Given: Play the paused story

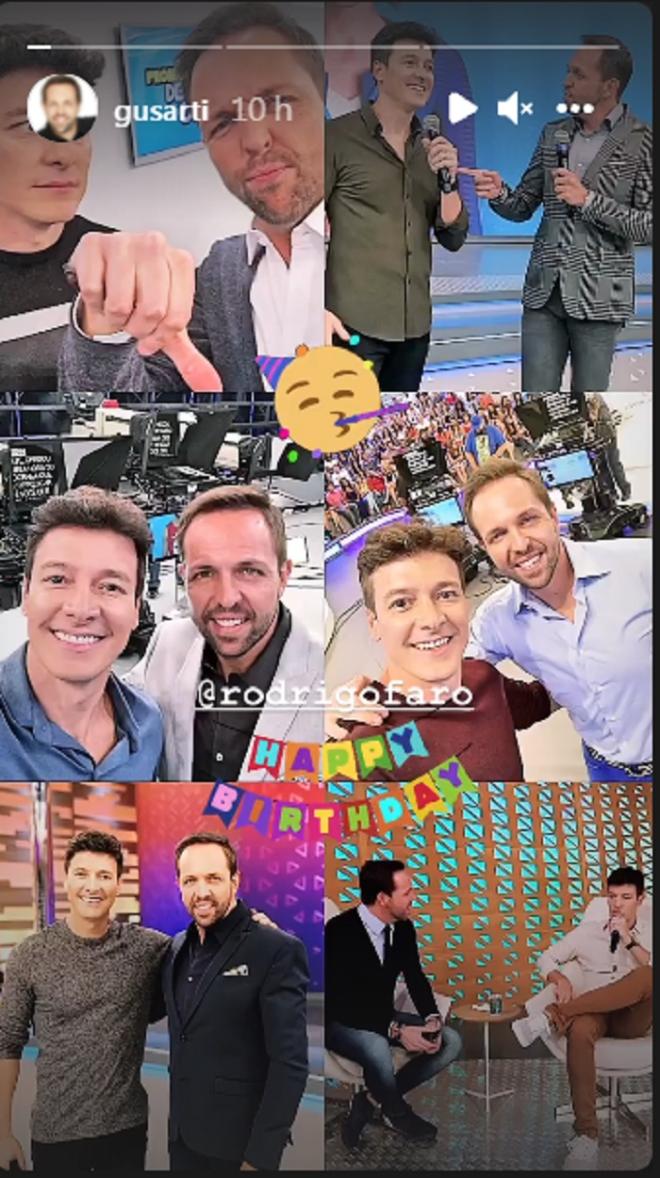Looking at the screenshot, I should [x=461, y=108].
